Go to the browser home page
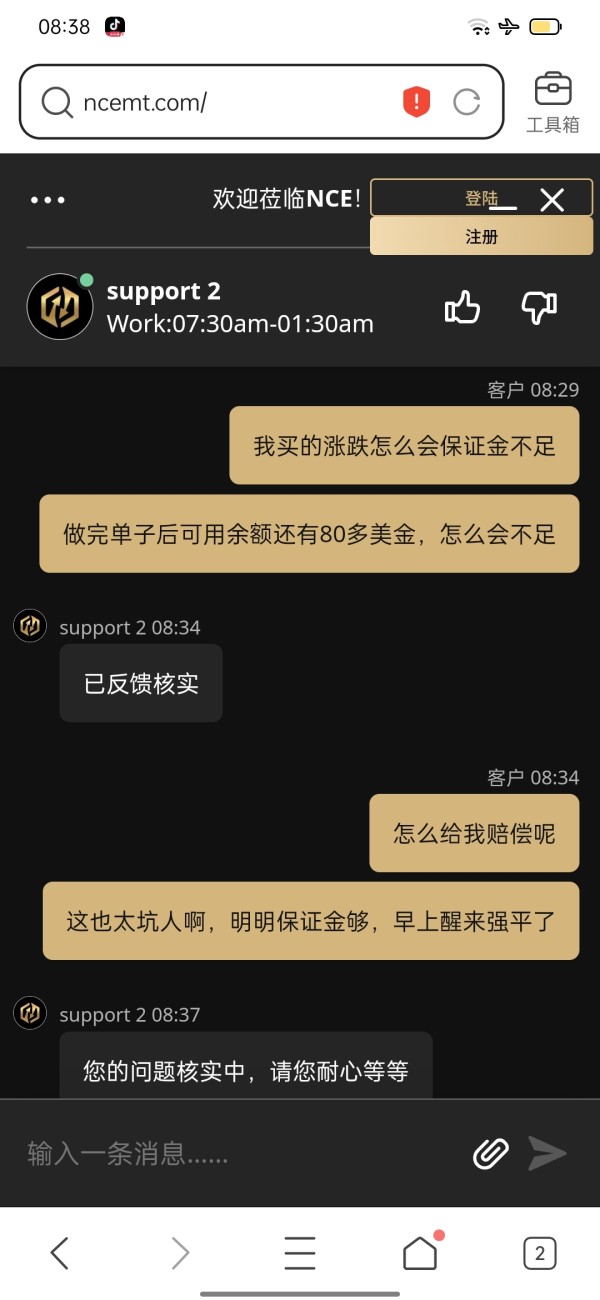600x1300 pixels. (x=420, y=1253)
